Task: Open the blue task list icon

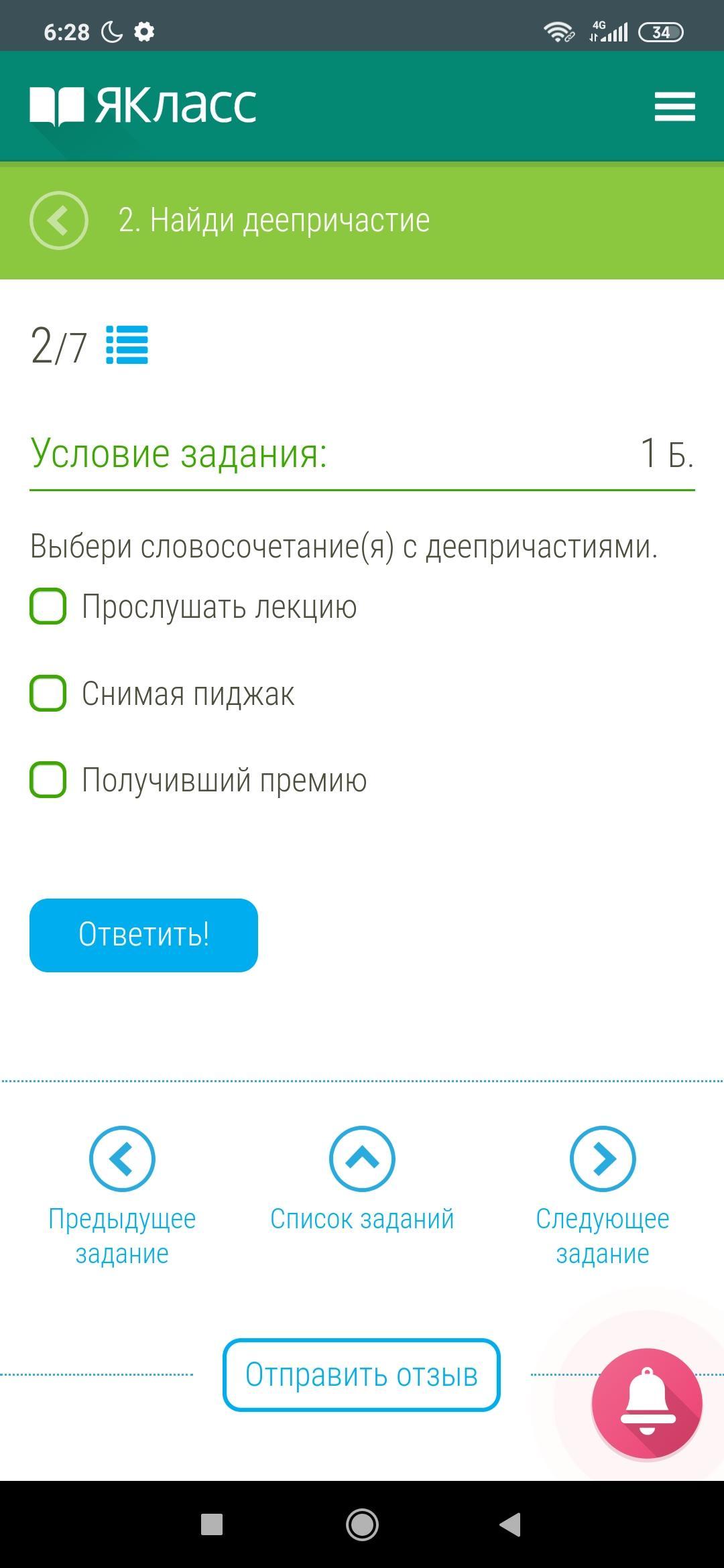Action: click(127, 345)
